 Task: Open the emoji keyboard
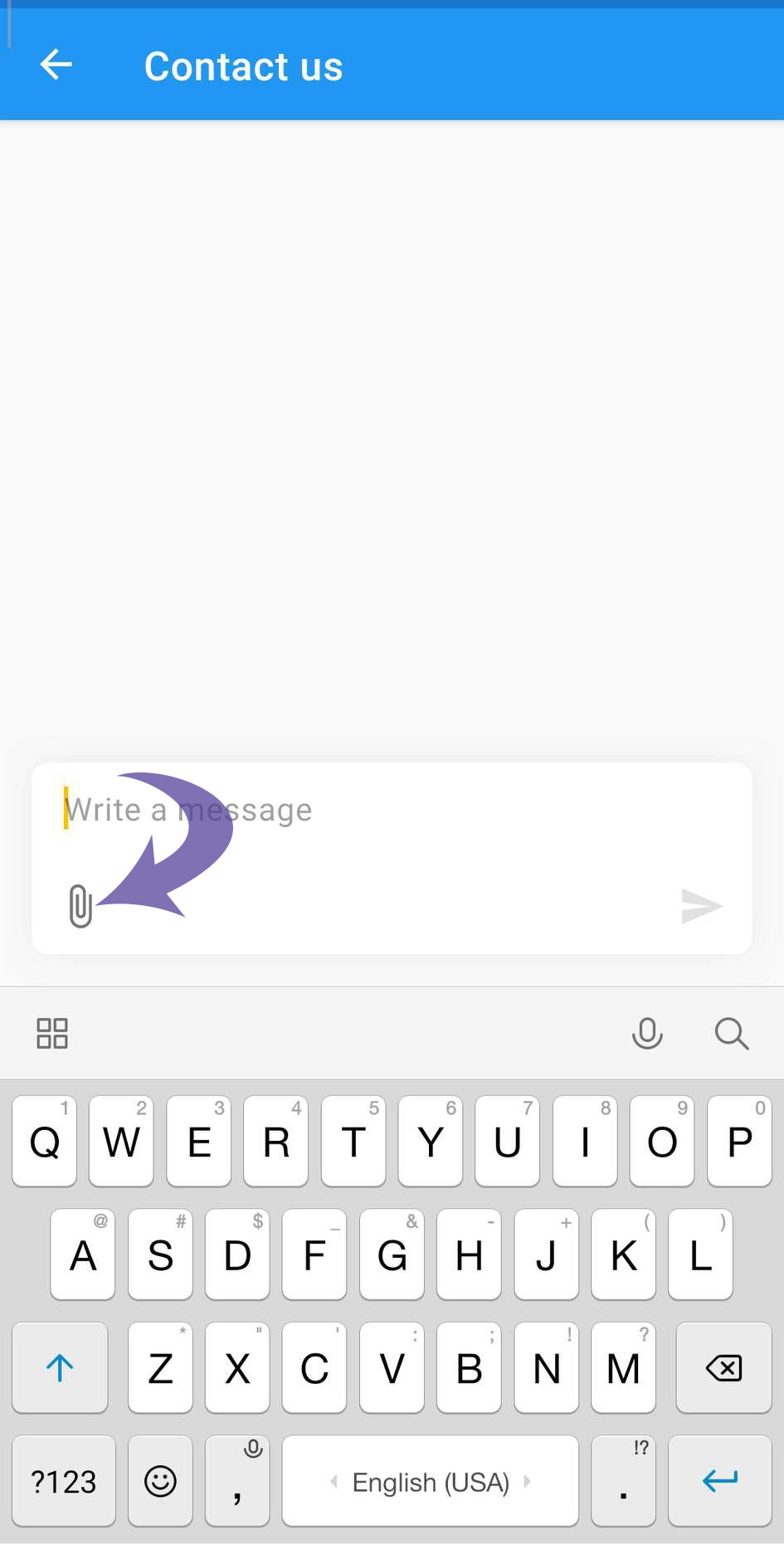(160, 1481)
